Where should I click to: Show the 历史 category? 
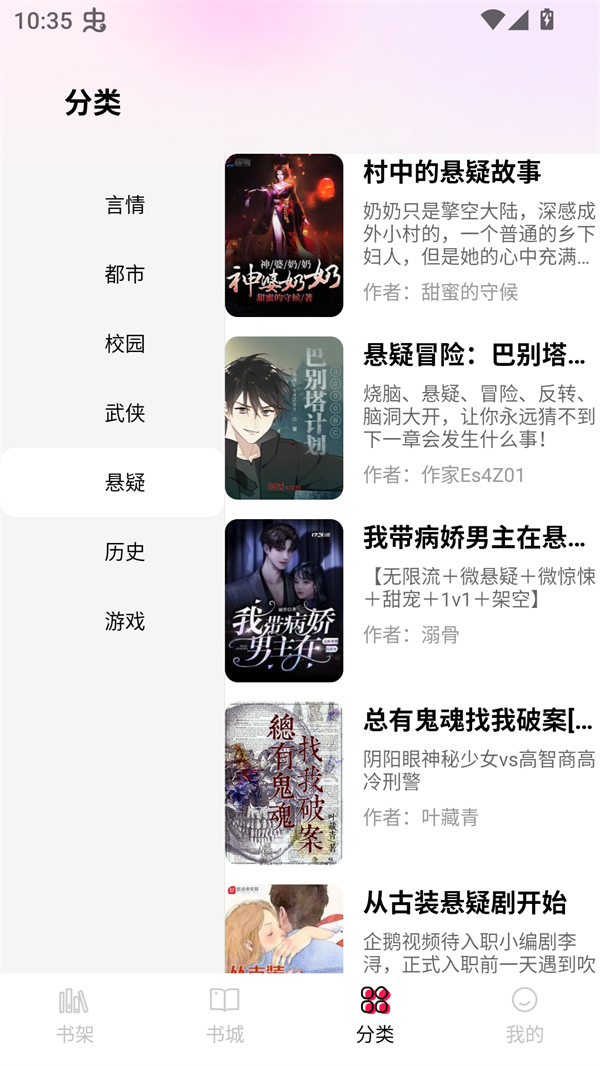pos(125,552)
